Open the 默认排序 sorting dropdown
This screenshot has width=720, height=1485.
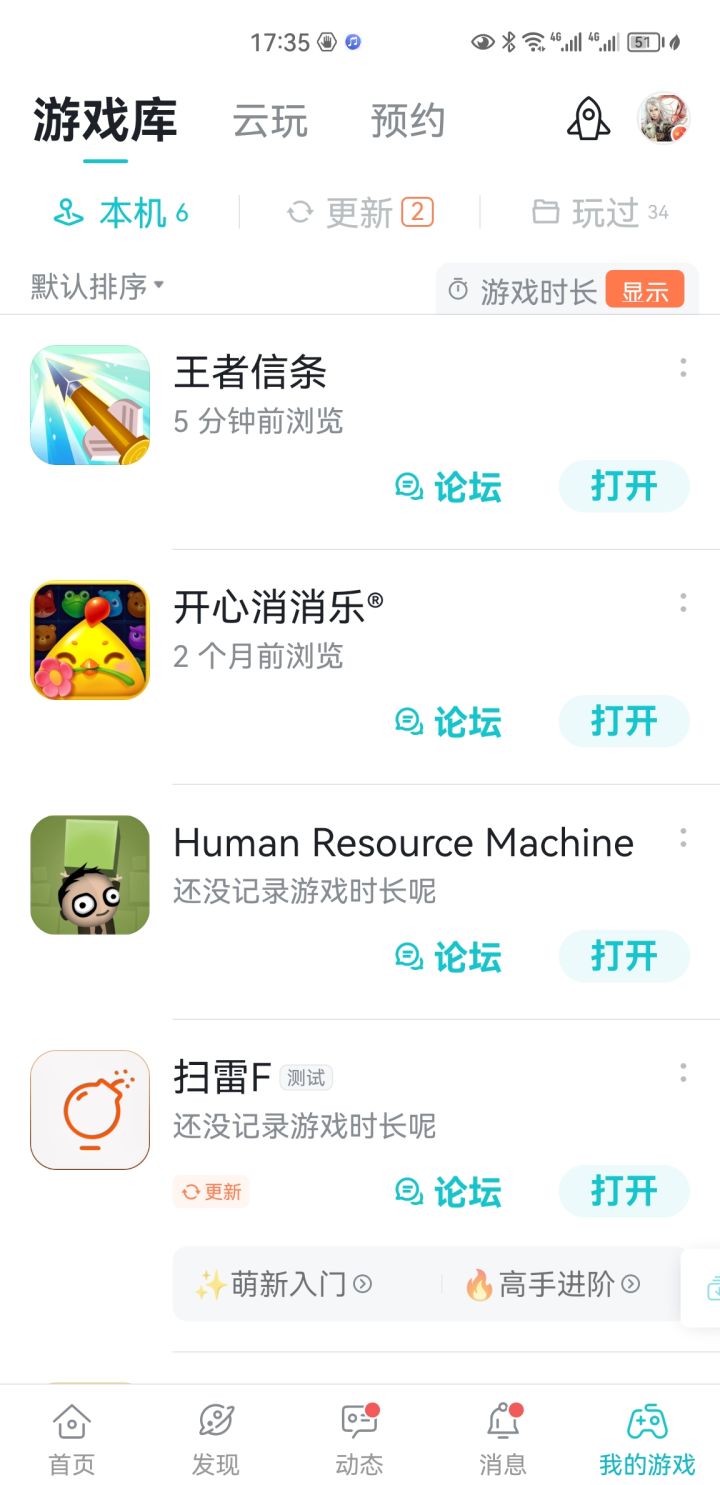92,283
